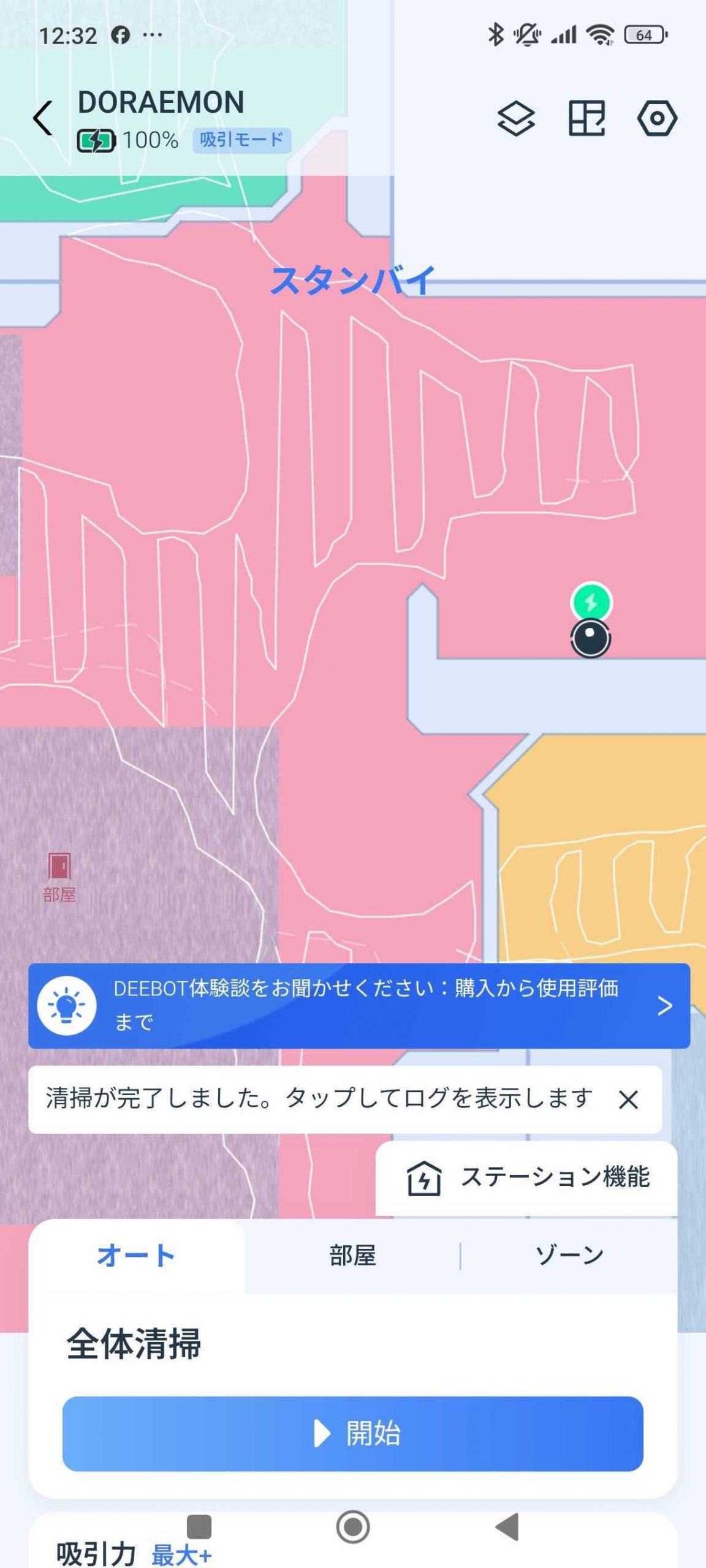Screen dimensions: 706x1568
Task: Tap the 吸引モード mode chip
Action: (241, 140)
